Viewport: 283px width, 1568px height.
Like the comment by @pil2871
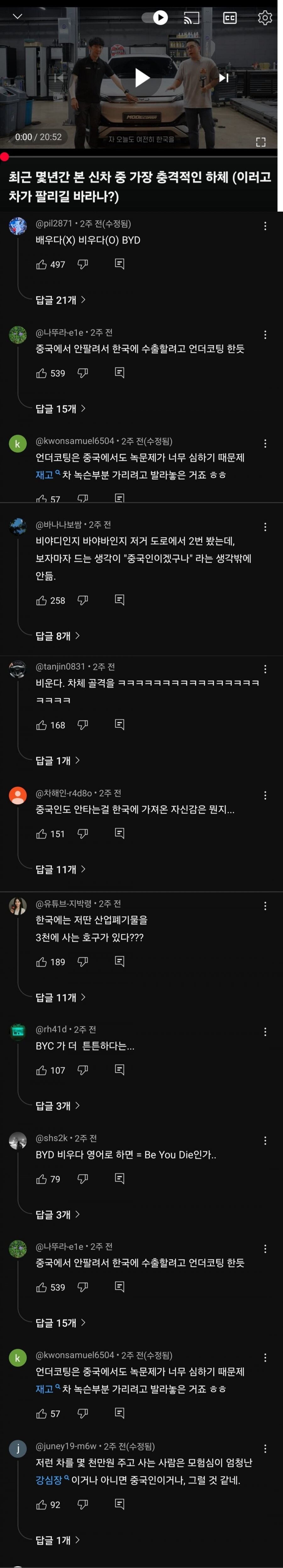click(42, 264)
